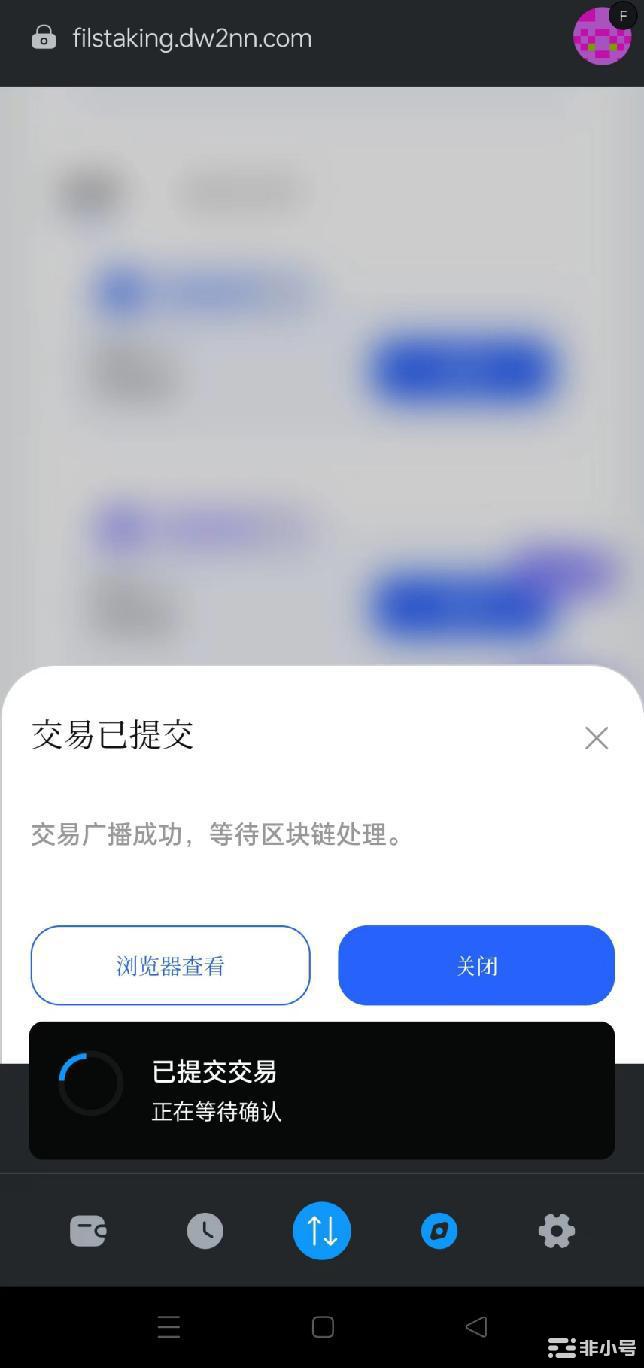
Task: Open the activity history clock tab
Action: coord(205,1230)
